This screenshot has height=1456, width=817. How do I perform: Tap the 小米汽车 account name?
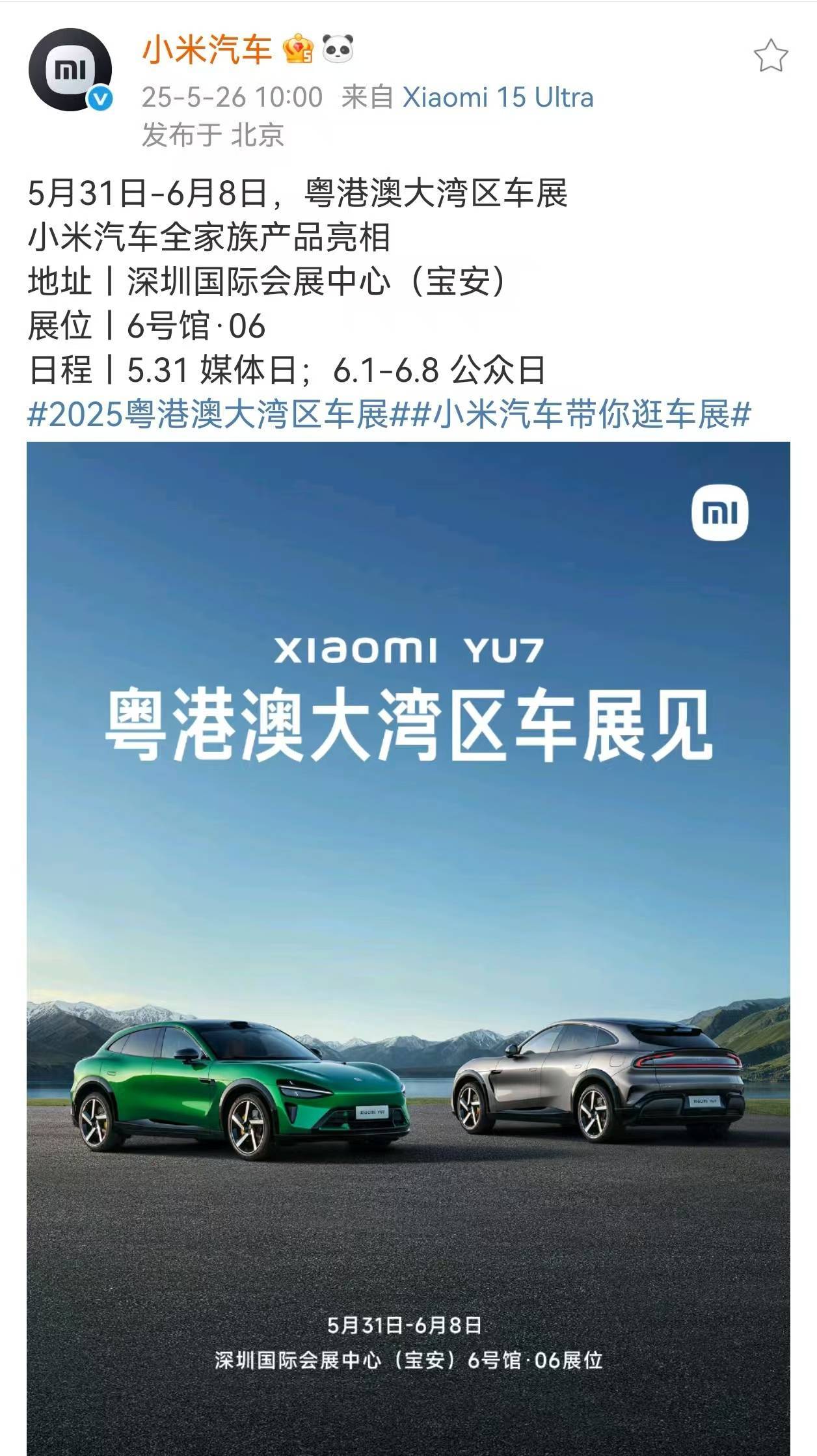pos(207,49)
